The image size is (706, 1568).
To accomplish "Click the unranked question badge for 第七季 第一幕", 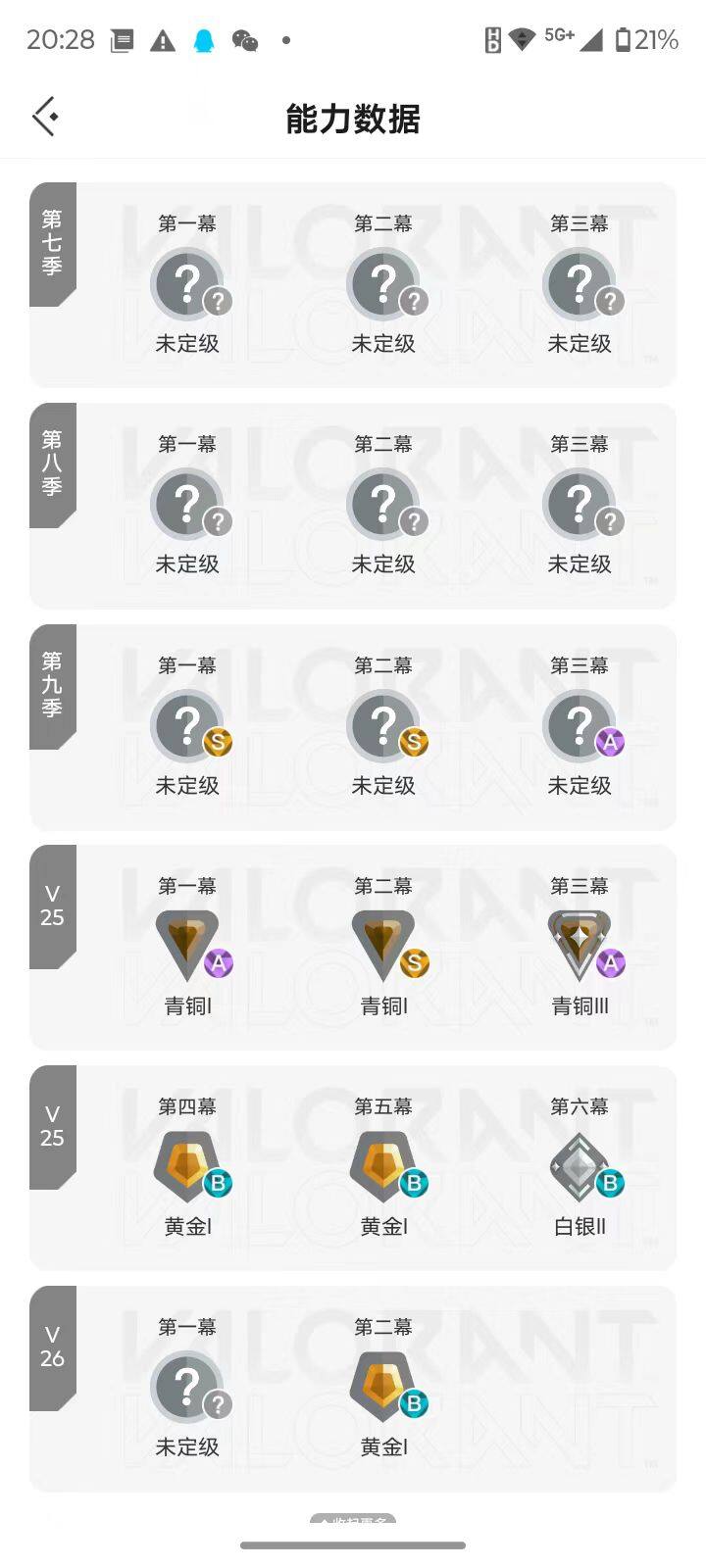I will [188, 282].
